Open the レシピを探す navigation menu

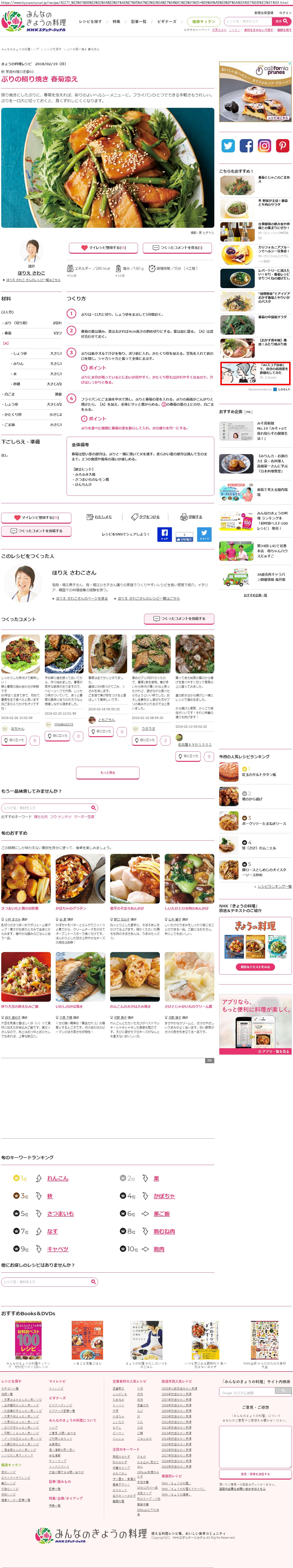91,21
